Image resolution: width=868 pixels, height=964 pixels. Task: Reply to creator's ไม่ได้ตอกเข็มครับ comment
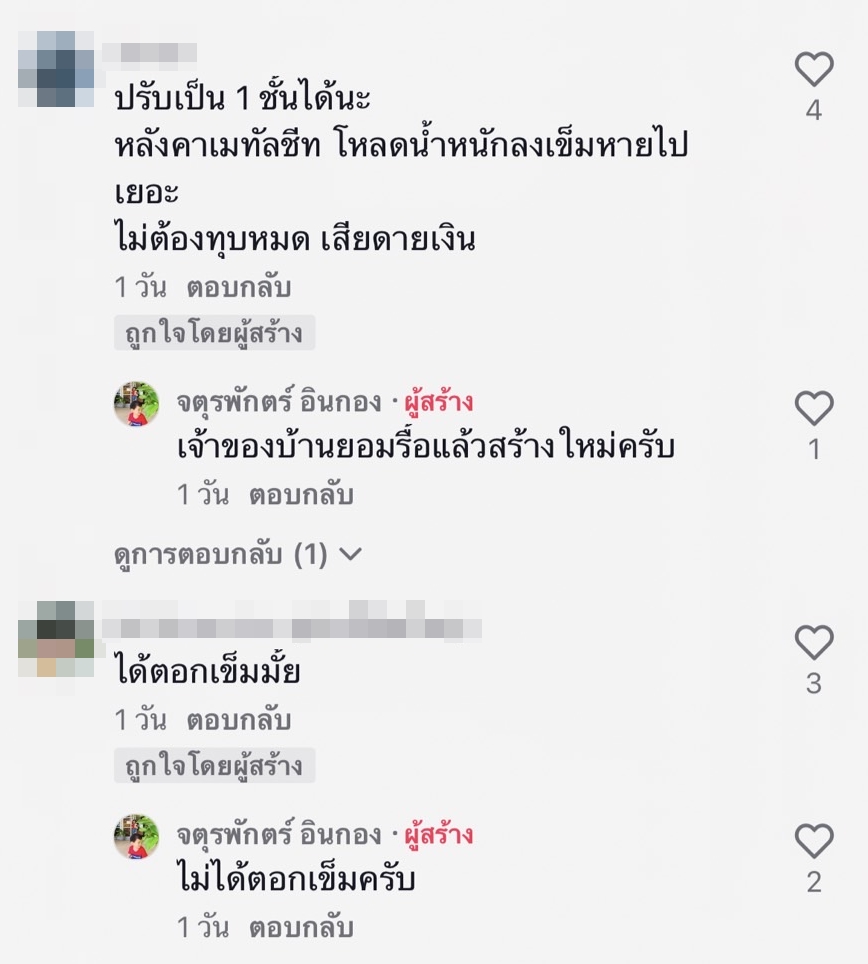301,927
